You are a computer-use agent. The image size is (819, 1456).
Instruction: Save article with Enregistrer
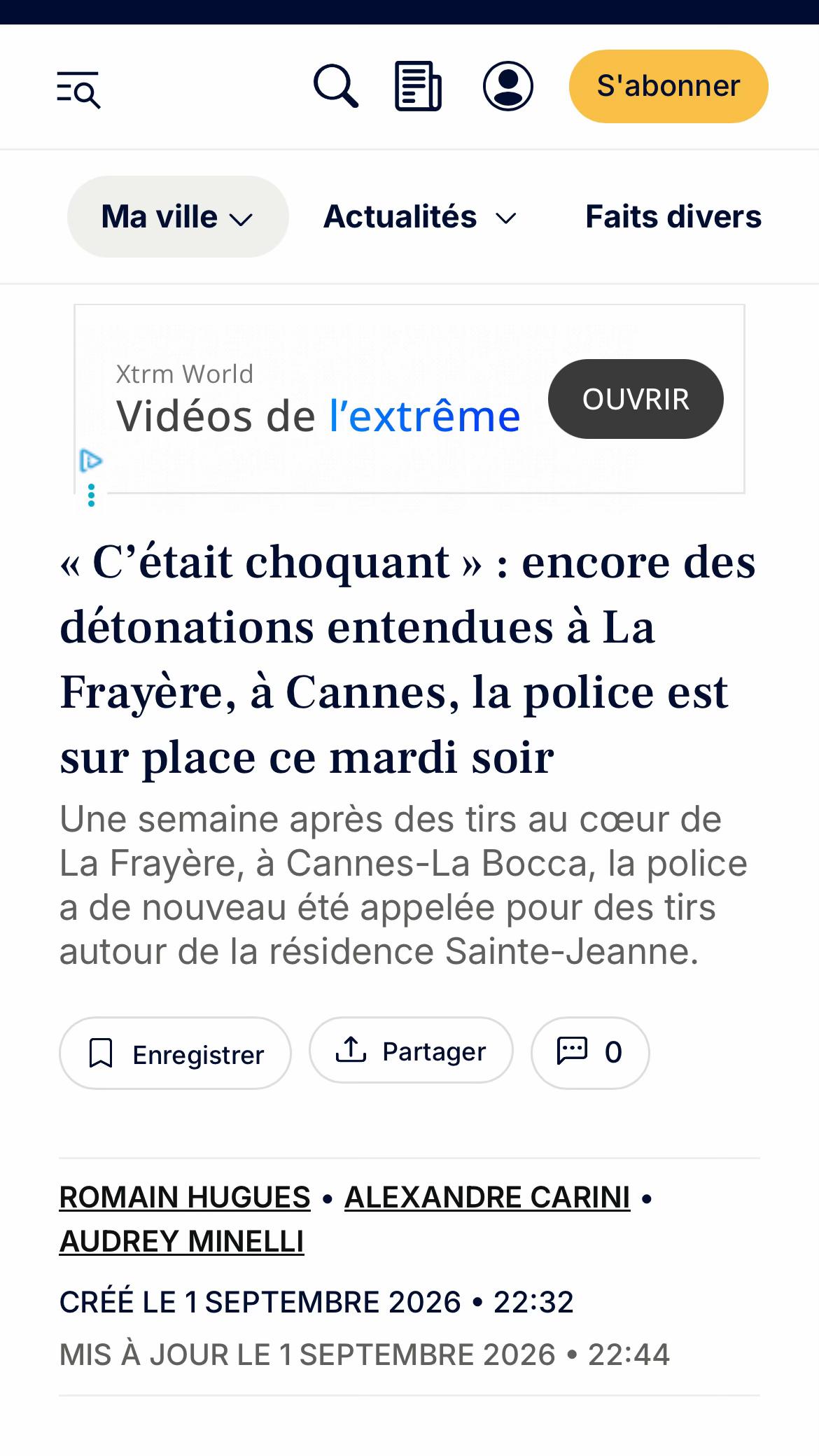pos(175,1053)
